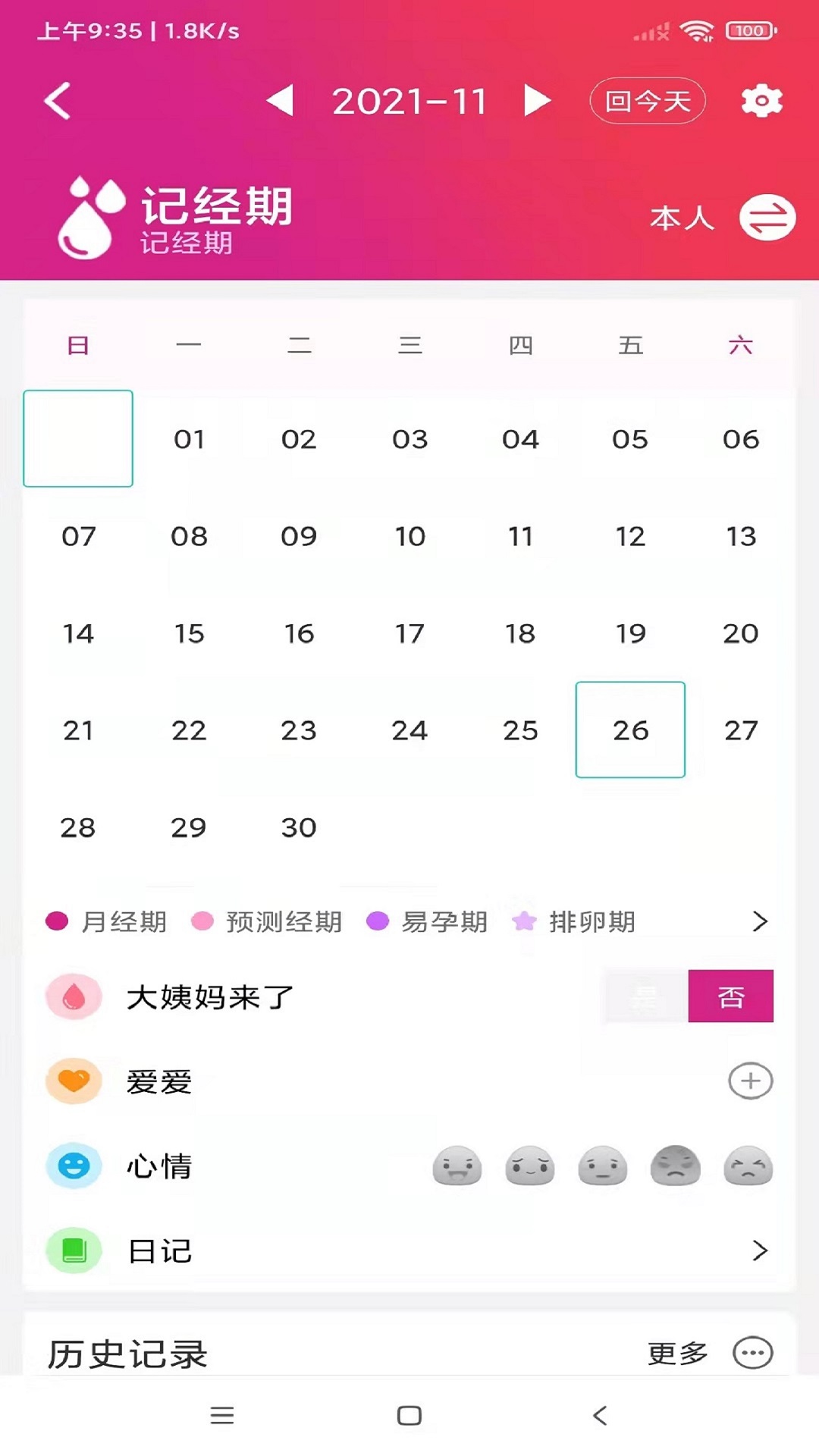
Task: Choose 是 for 大姨妈来了
Action: [x=646, y=996]
